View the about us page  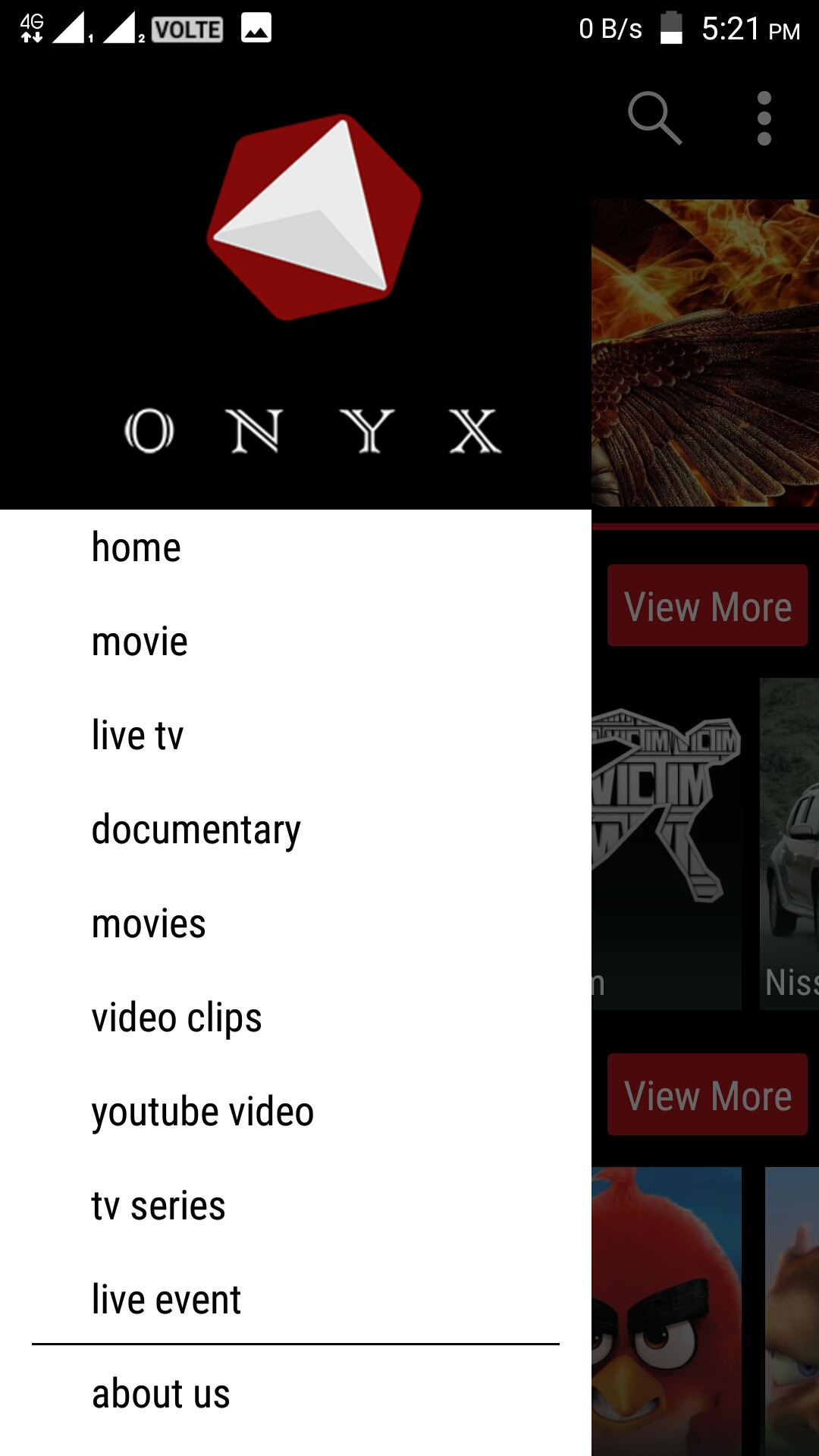296,1394
